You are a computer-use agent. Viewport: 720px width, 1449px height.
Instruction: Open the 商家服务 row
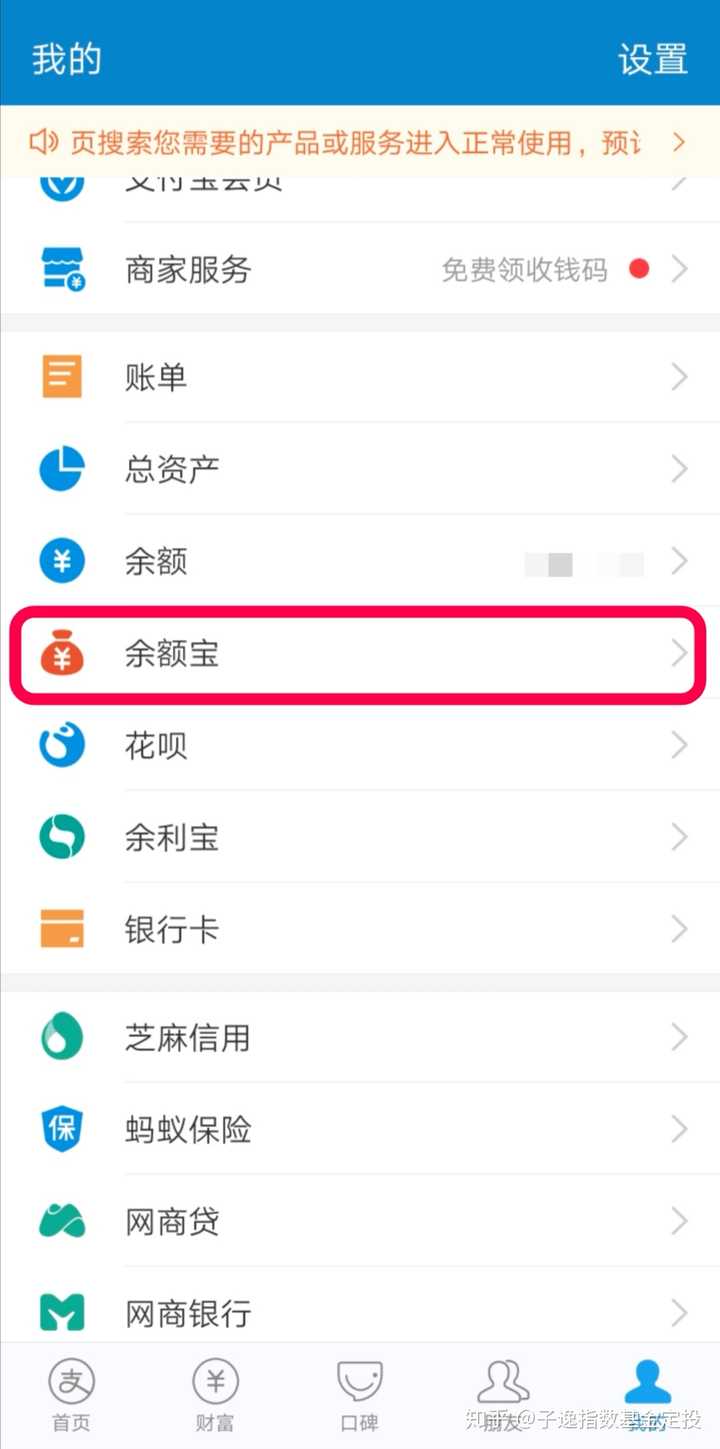click(360, 269)
